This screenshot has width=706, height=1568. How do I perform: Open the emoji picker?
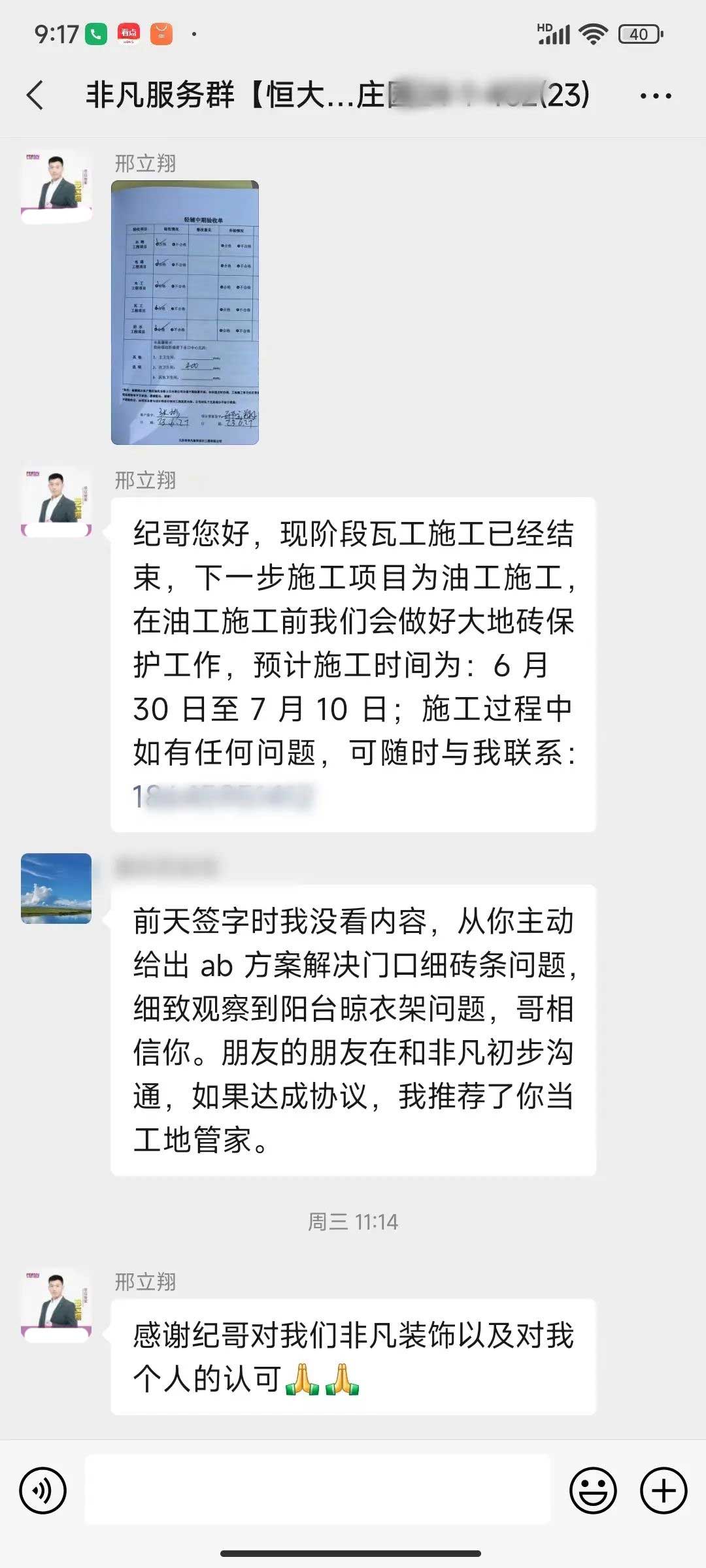pos(593,1491)
